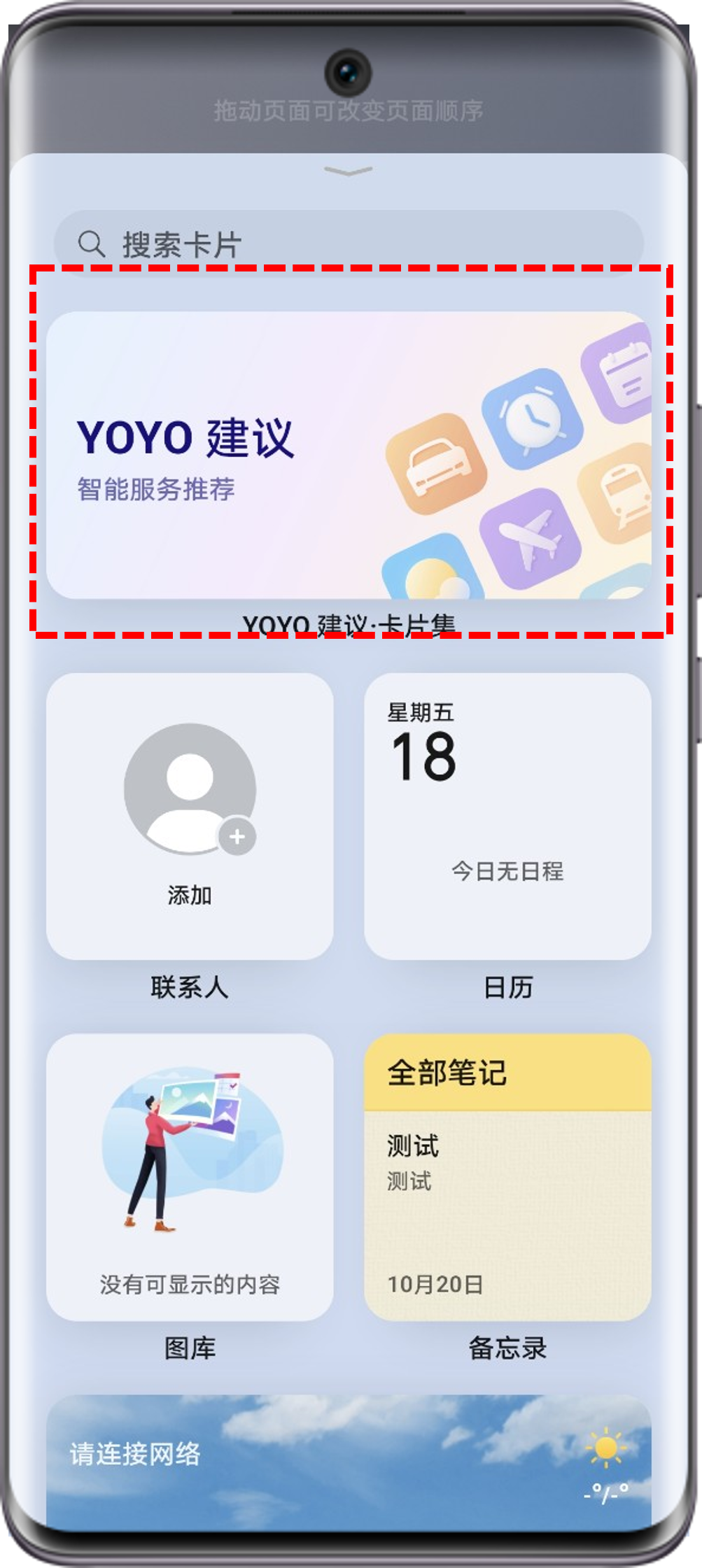This screenshot has width=702, height=1568.
Task: Collapse the card panel via down chevron
Action: 348,171
